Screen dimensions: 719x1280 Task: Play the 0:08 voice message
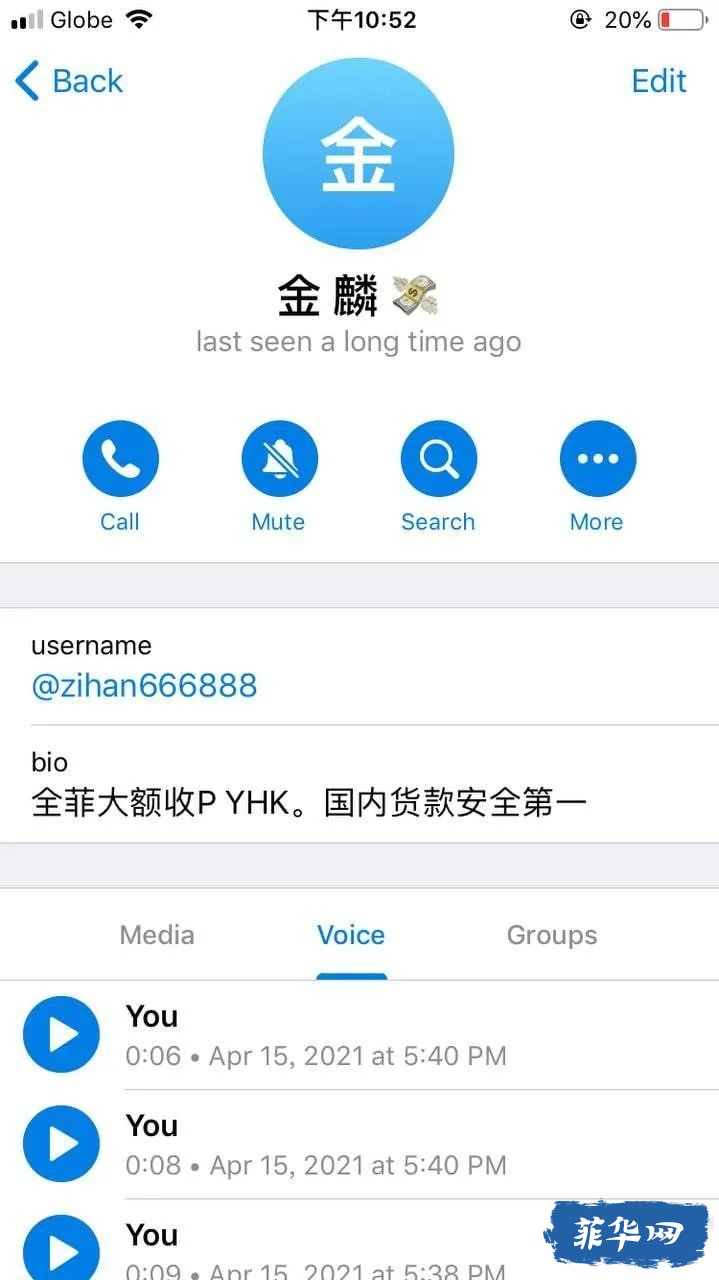[61, 1144]
